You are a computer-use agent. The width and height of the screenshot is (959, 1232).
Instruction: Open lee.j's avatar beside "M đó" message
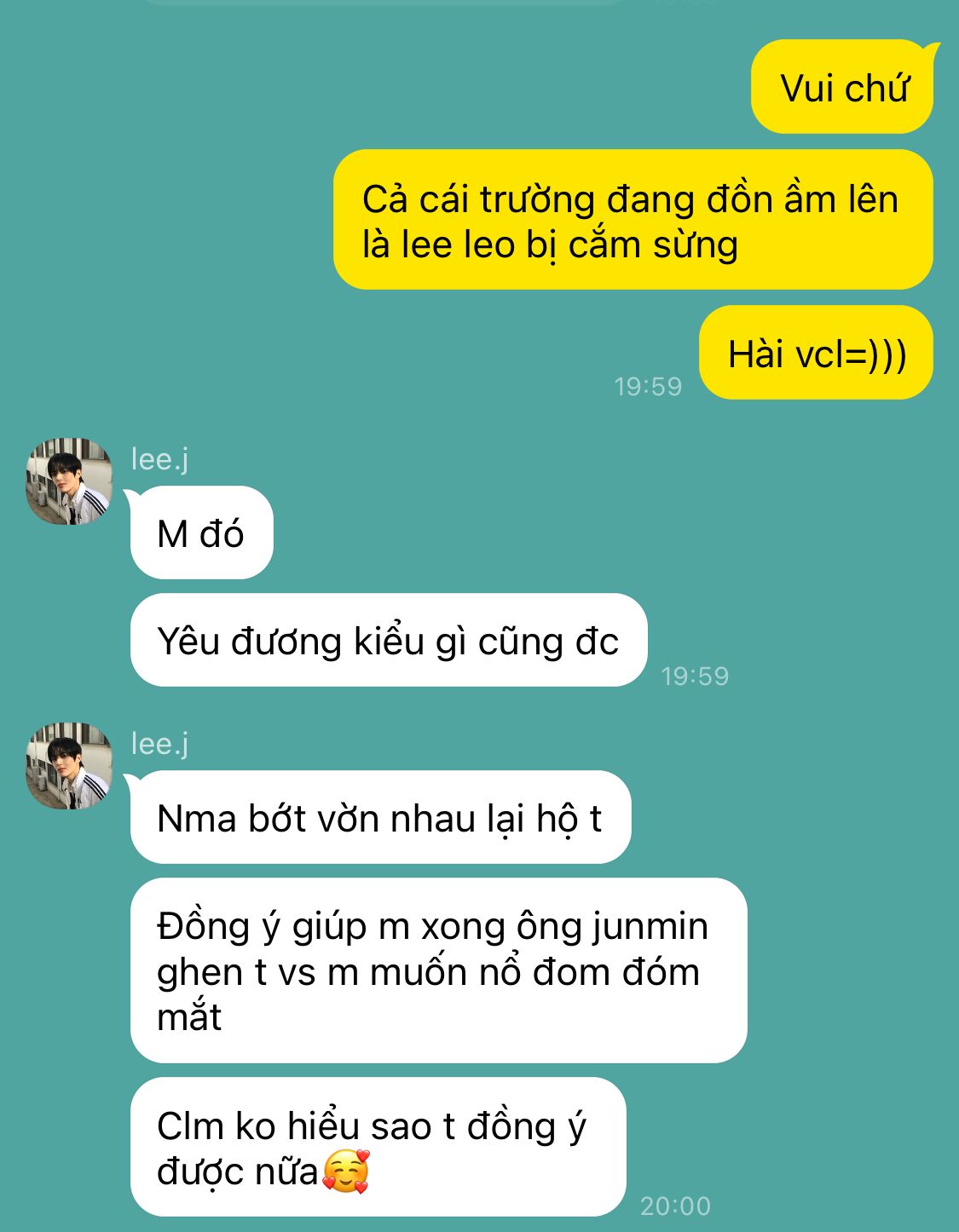pos(69,481)
